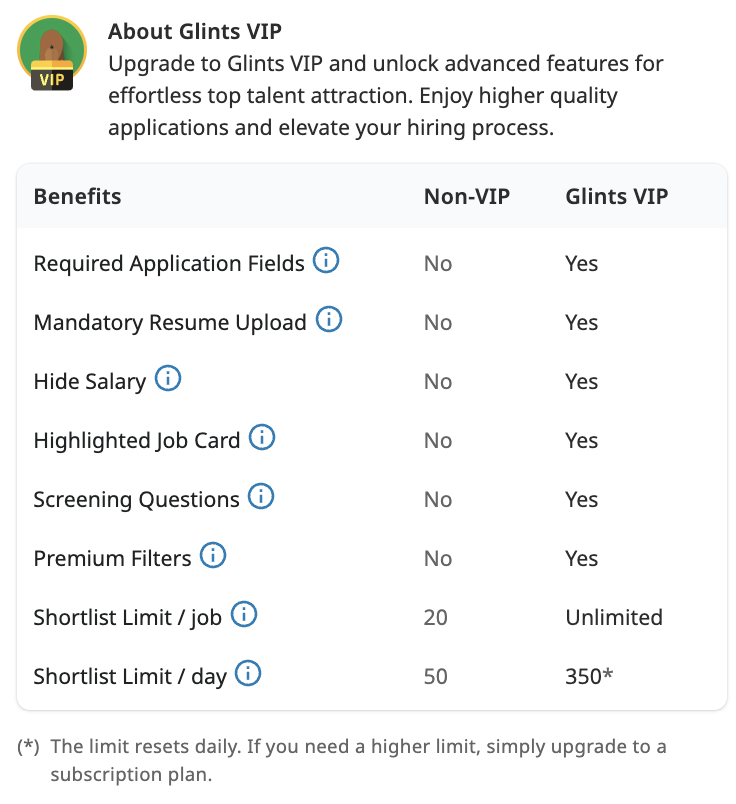Image resolution: width=736 pixels, height=804 pixels.
Task: Click the Shortlist Limit / day info icon
Action: (246, 673)
